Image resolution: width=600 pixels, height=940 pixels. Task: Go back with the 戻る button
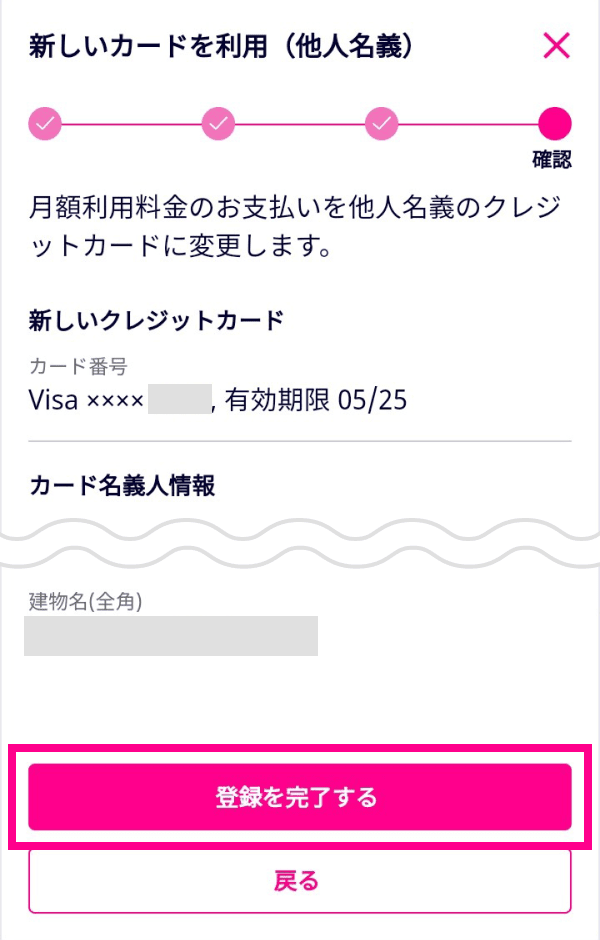tap(299, 880)
